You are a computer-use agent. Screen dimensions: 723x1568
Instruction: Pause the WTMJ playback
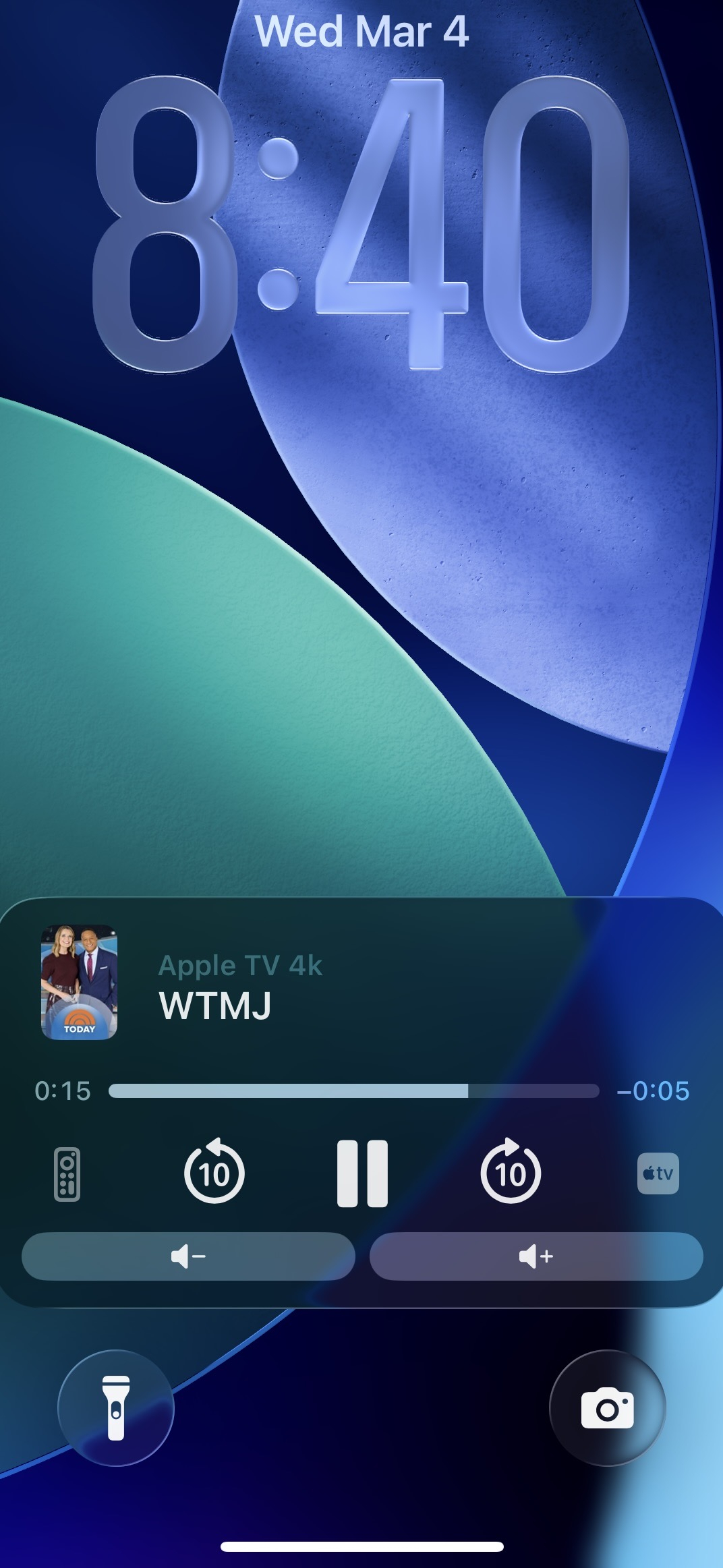[362, 1173]
